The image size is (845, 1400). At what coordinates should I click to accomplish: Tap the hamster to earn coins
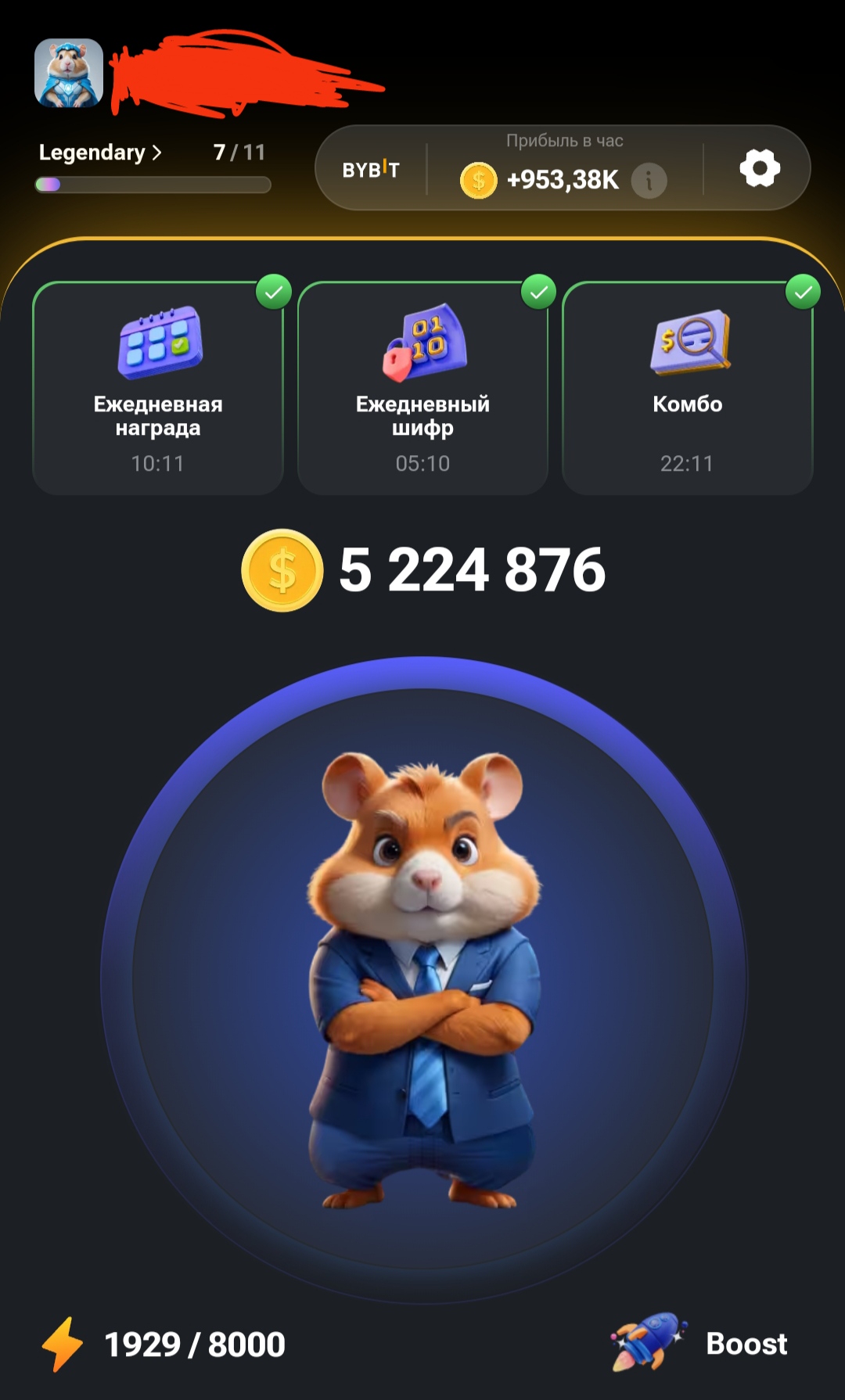[x=423, y=980]
